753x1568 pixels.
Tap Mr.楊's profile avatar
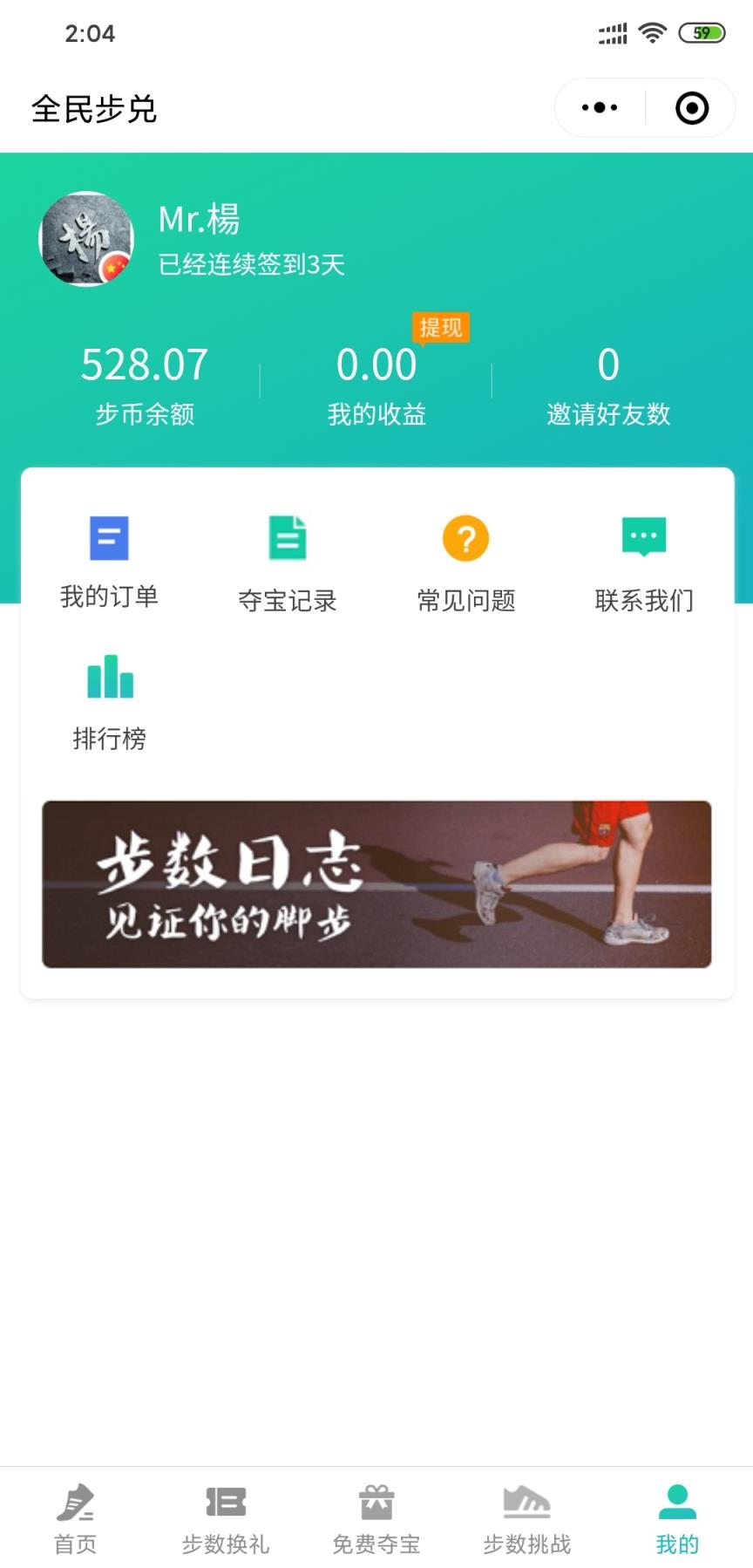pos(86,237)
